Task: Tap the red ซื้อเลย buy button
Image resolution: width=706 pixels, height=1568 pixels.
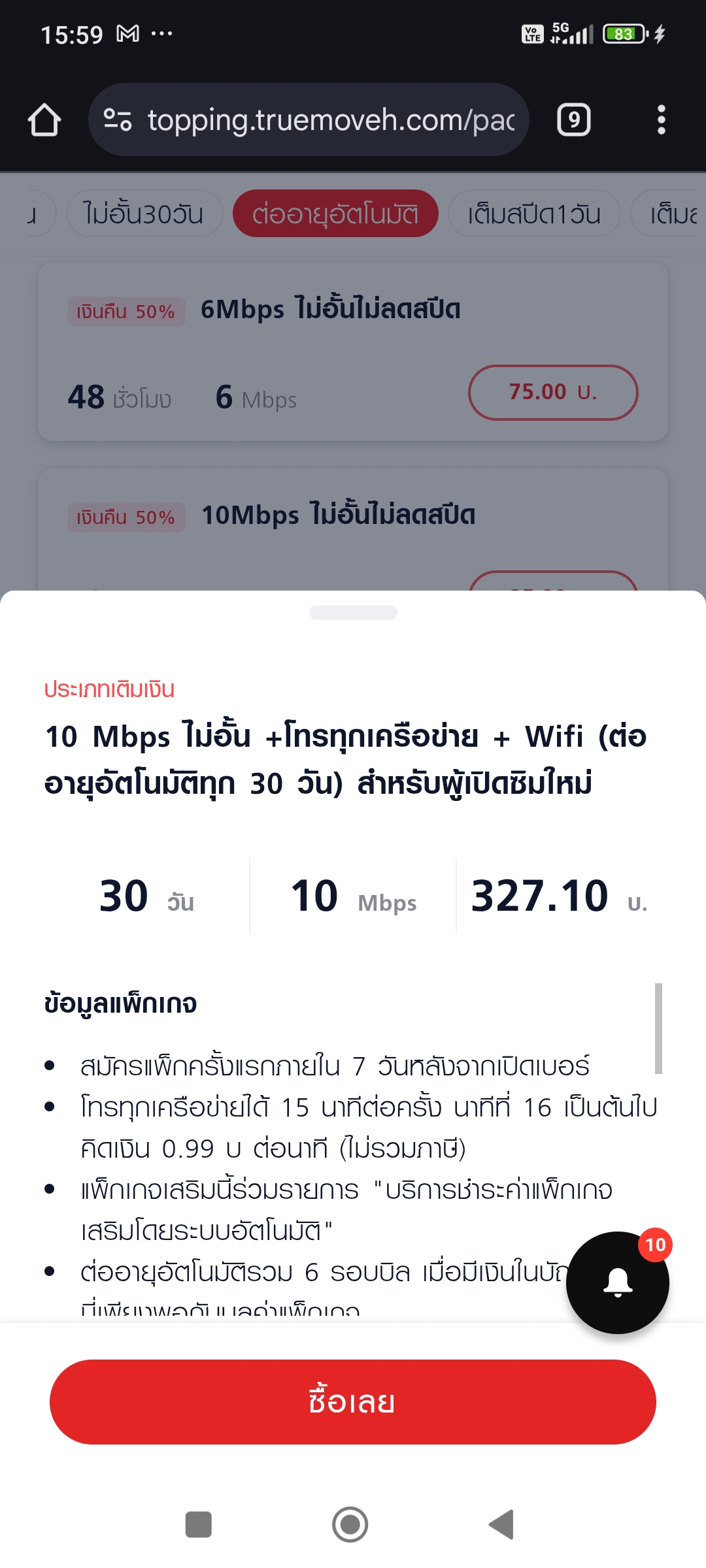Action: (353, 1402)
